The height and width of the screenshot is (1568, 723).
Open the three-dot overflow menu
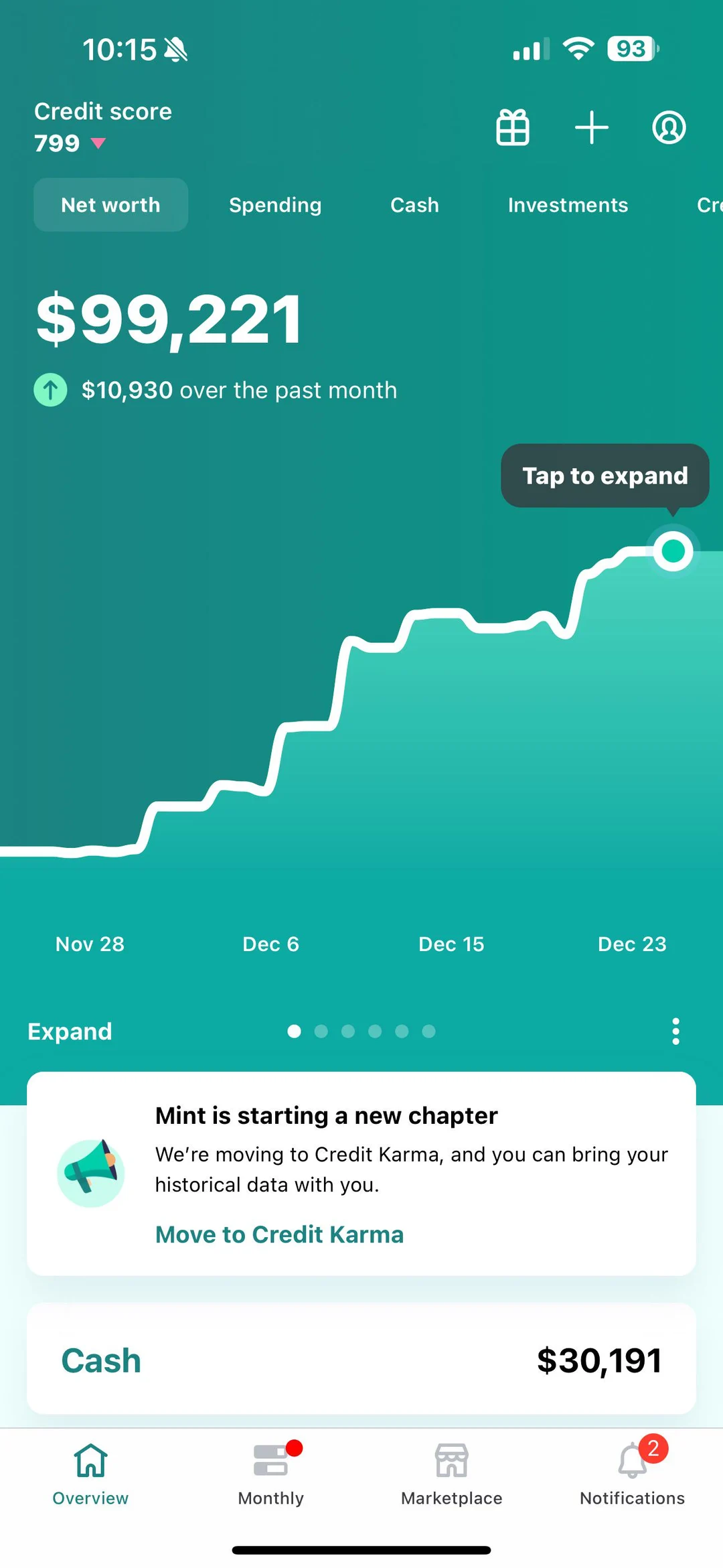pyautogui.click(x=675, y=1031)
